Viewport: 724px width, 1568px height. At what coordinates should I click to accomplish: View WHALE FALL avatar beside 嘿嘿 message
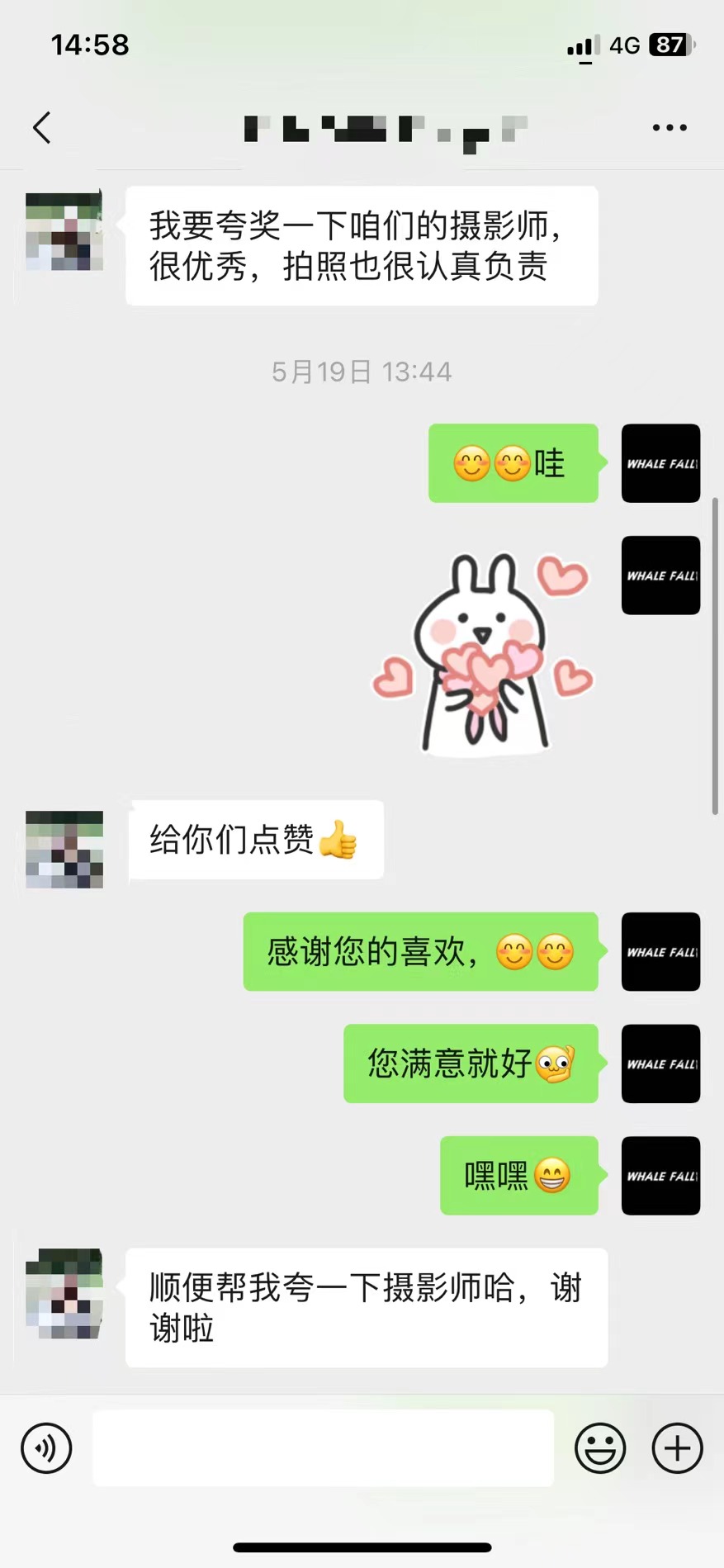point(660,1175)
